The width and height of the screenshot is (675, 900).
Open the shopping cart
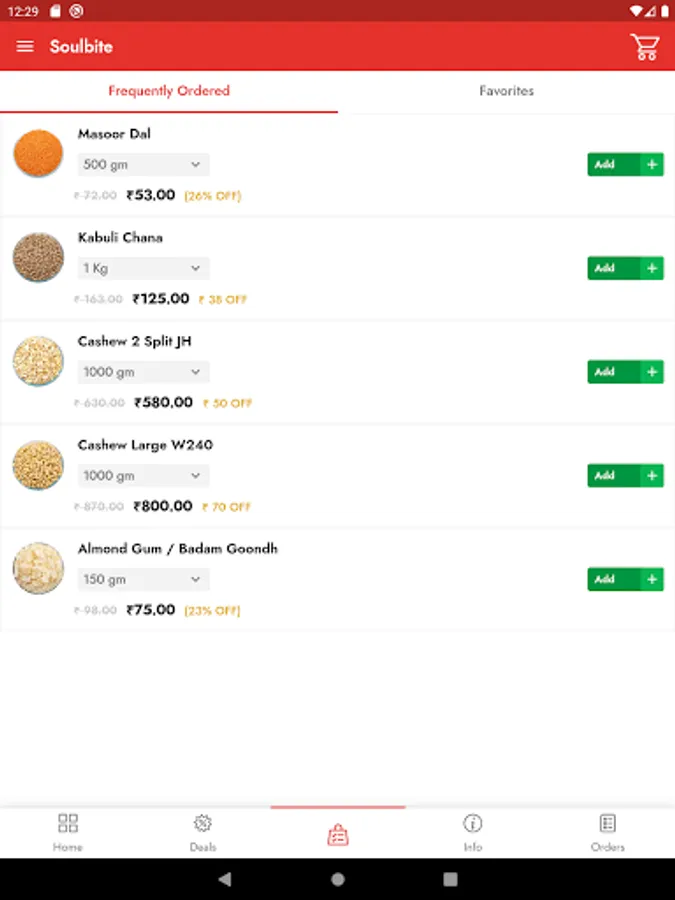[644, 47]
